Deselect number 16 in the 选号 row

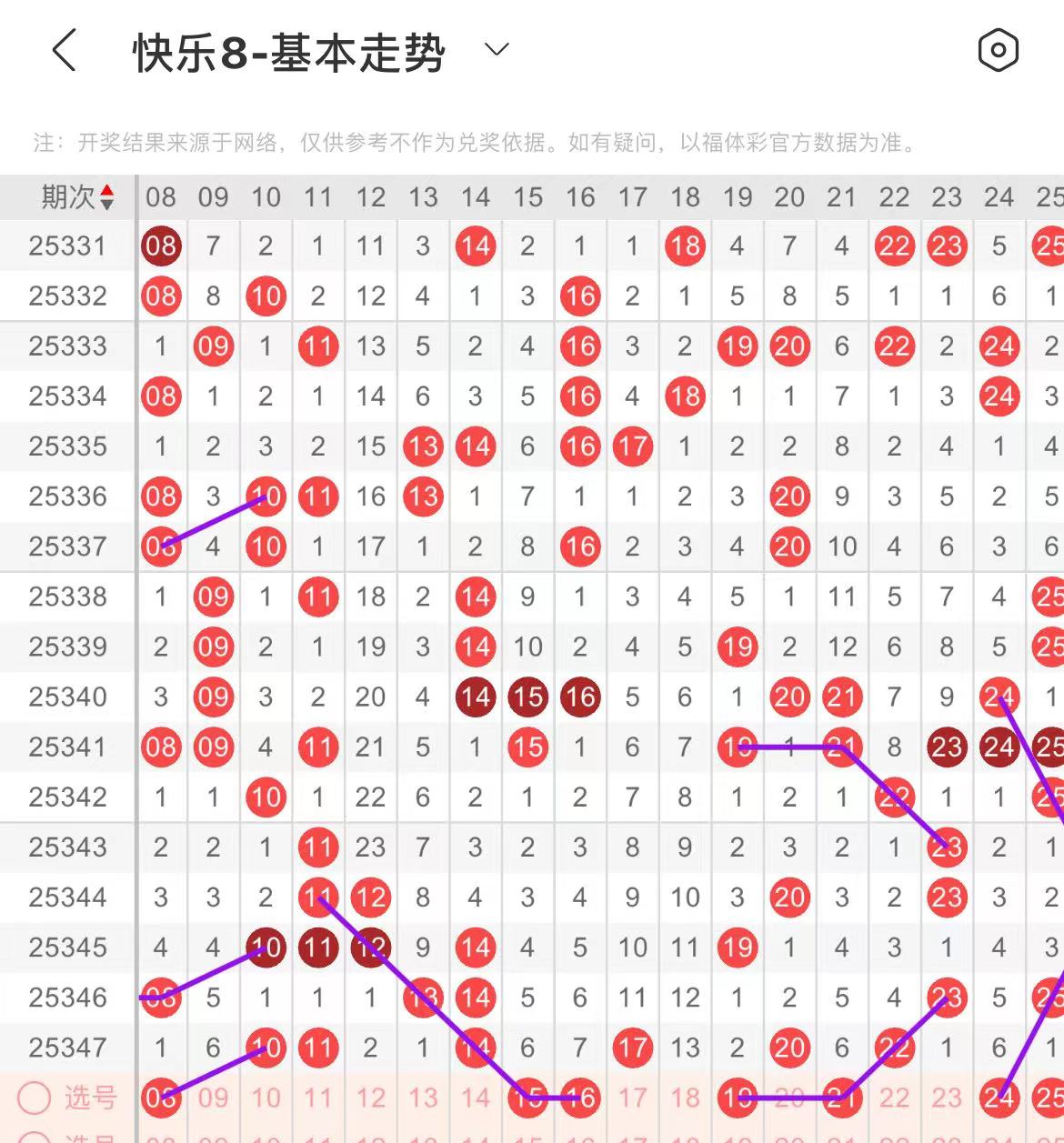tap(580, 1098)
